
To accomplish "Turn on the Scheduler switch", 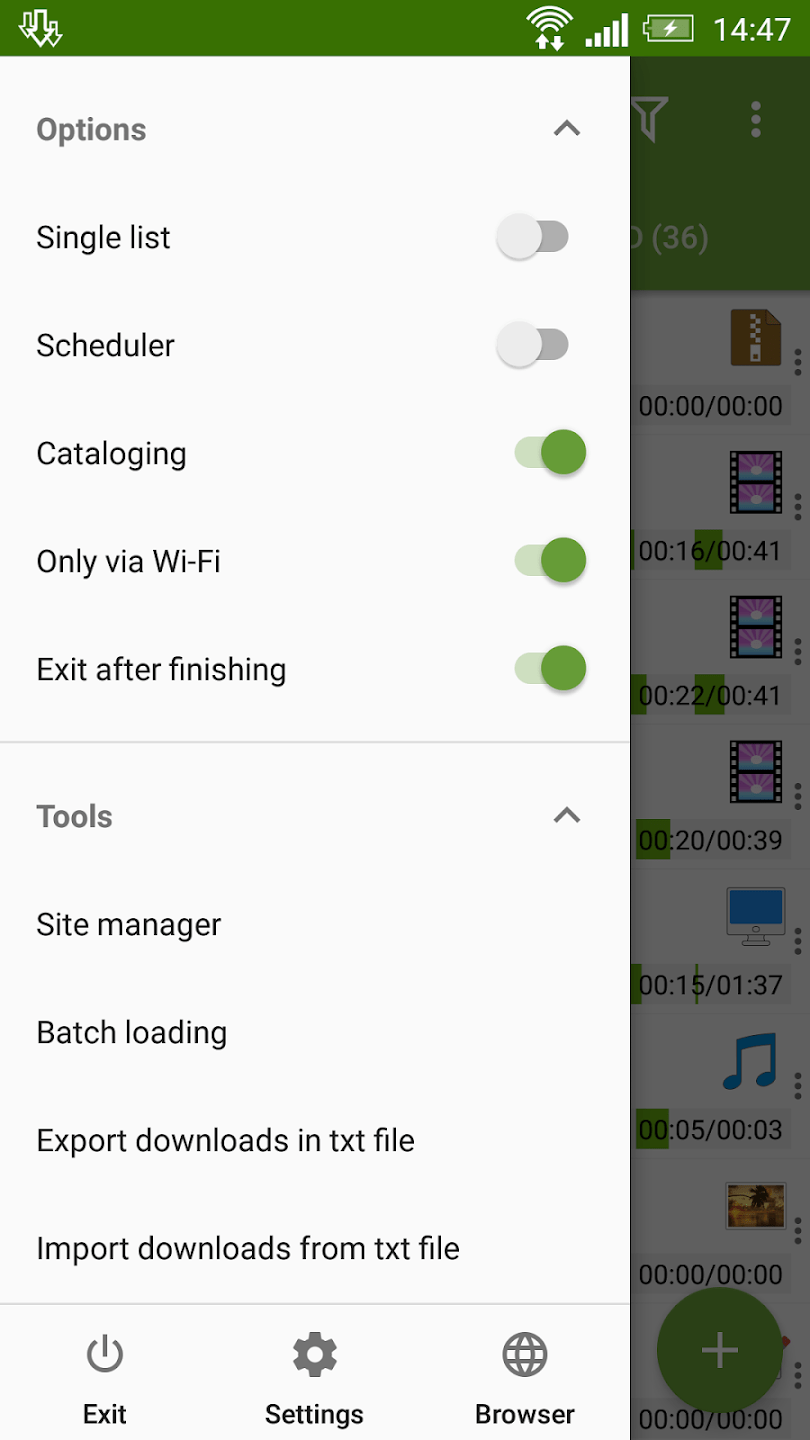I will pos(533,344).
